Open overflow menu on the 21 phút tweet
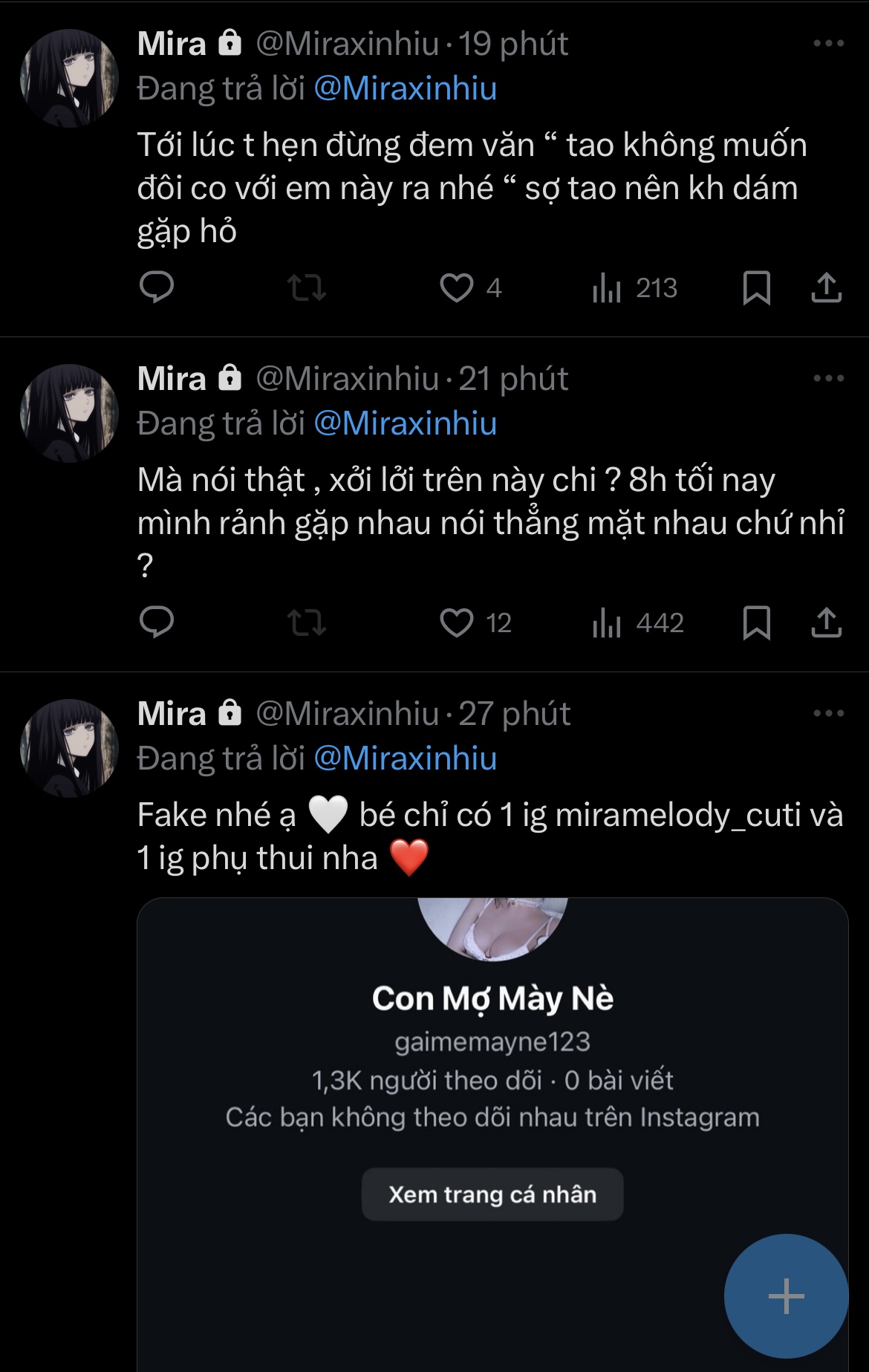Screen dimensions: 869x1372 click(x=828, y=378)
